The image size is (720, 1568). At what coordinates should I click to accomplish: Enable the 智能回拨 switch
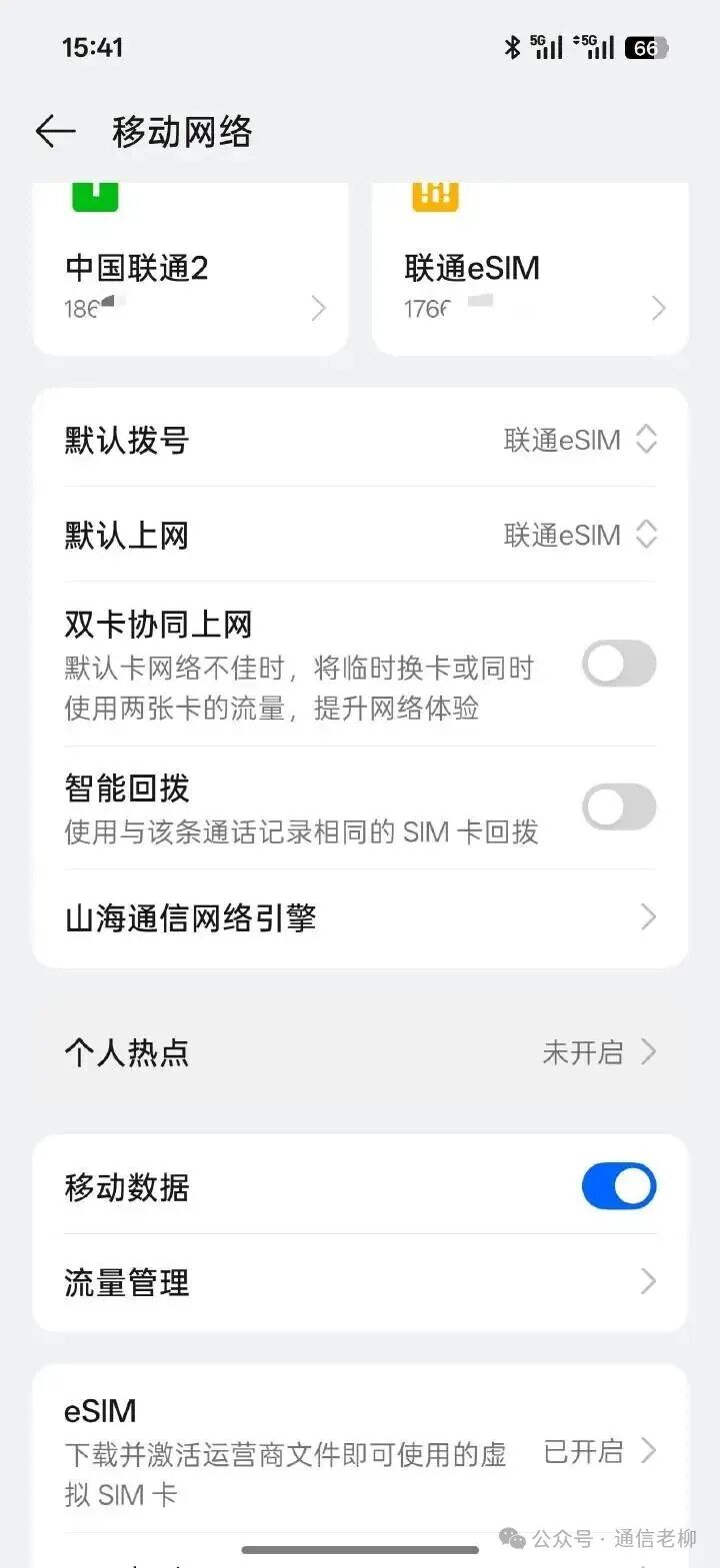click(618, 806)
